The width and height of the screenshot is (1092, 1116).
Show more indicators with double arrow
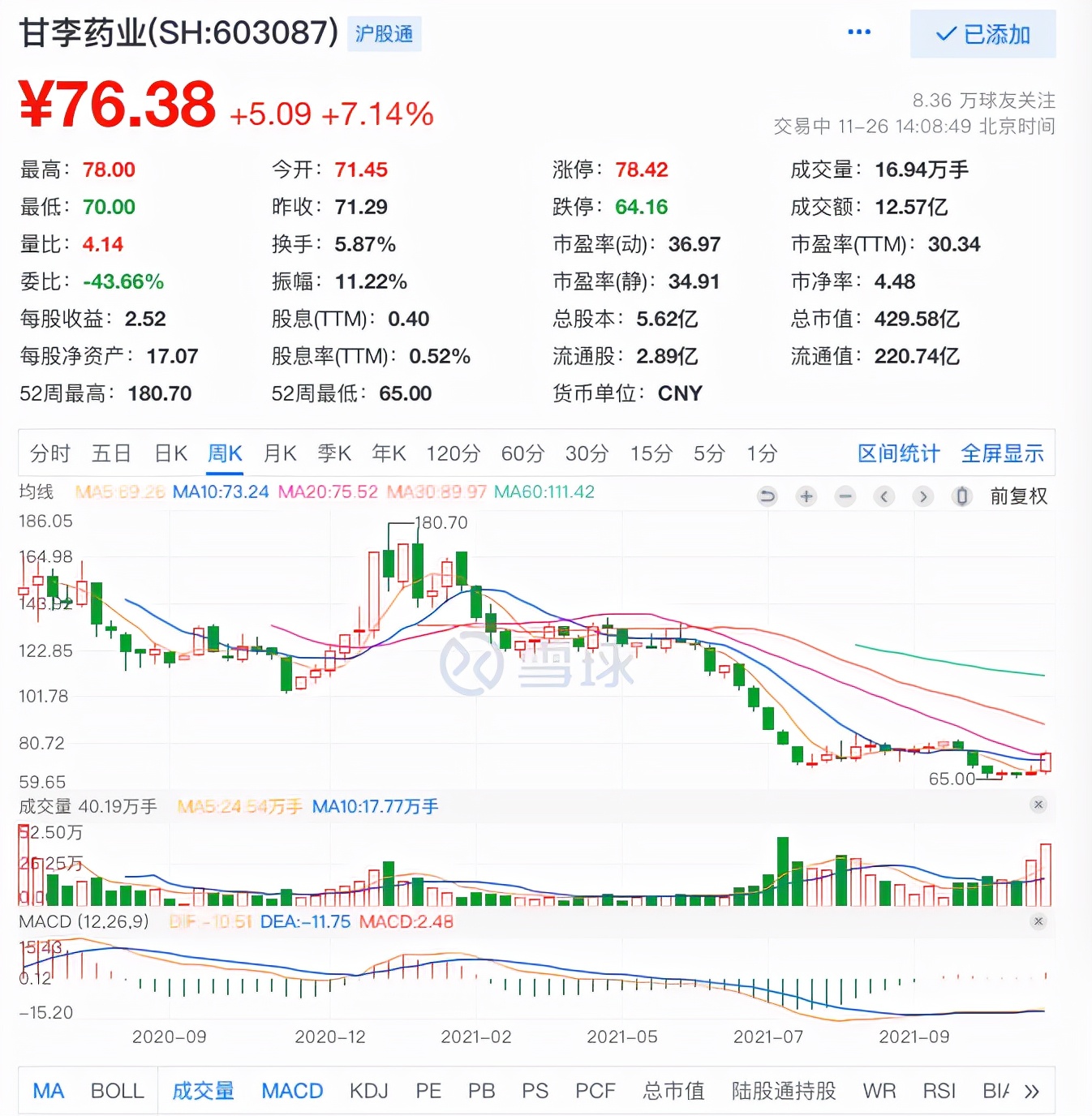(1031, 1092)
